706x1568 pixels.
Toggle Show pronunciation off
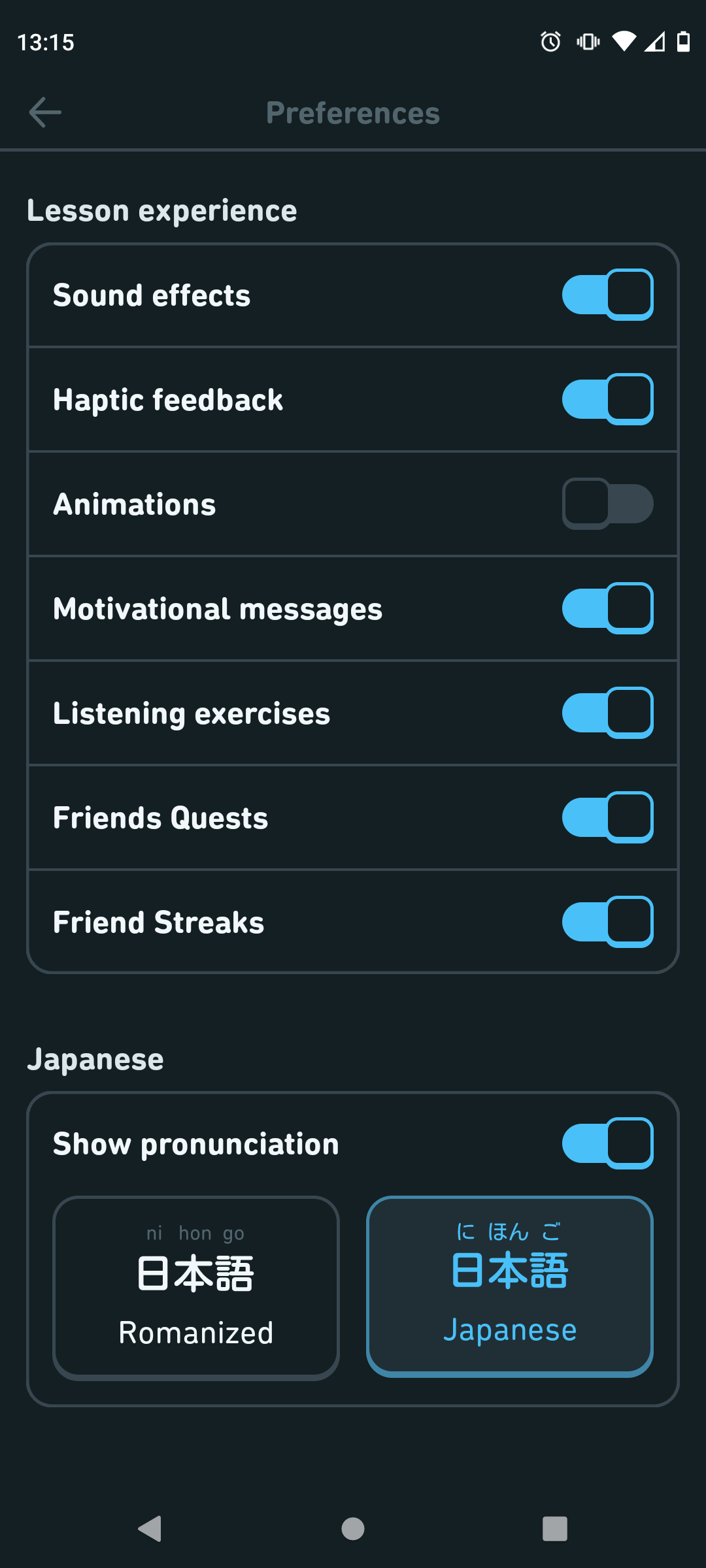coord(607,1143)
